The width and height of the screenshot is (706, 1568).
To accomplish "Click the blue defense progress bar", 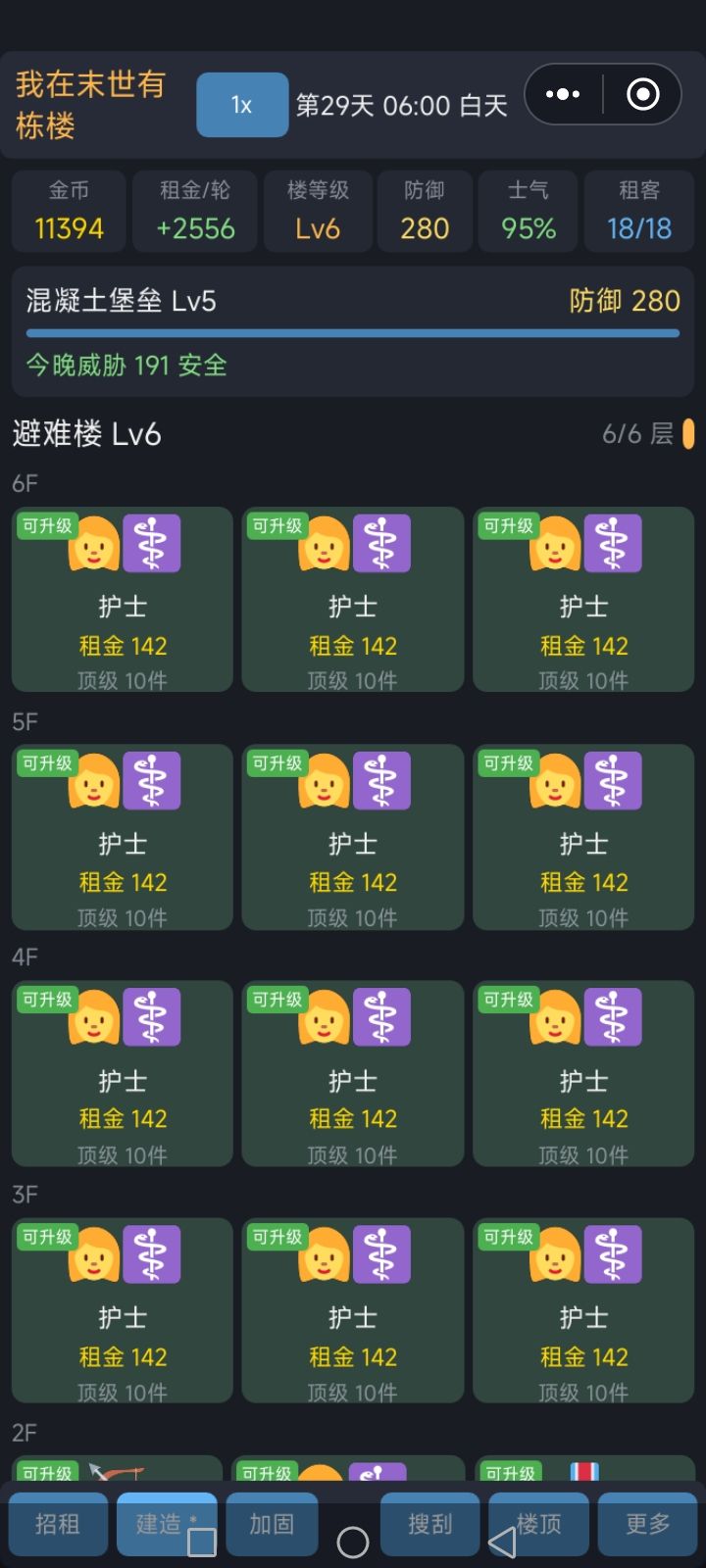I will pos(353,335).
